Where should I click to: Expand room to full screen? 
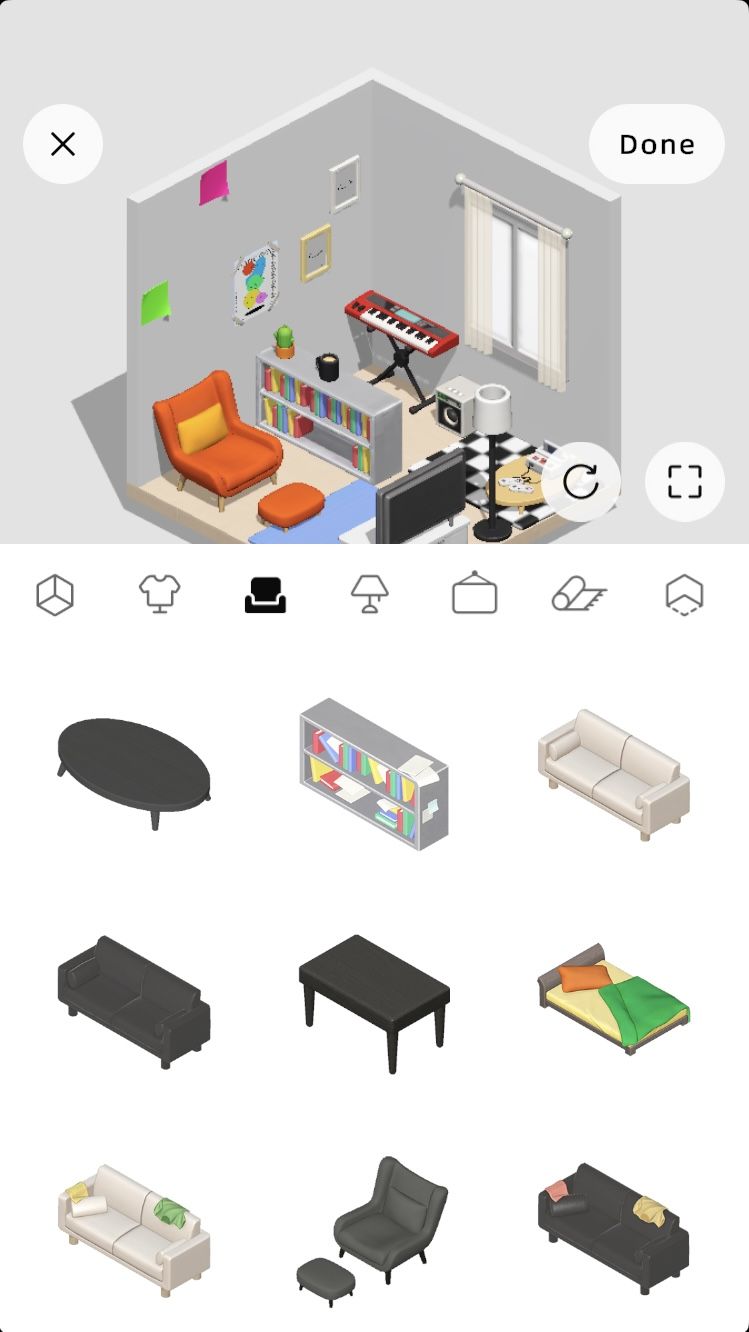(685, 482)
